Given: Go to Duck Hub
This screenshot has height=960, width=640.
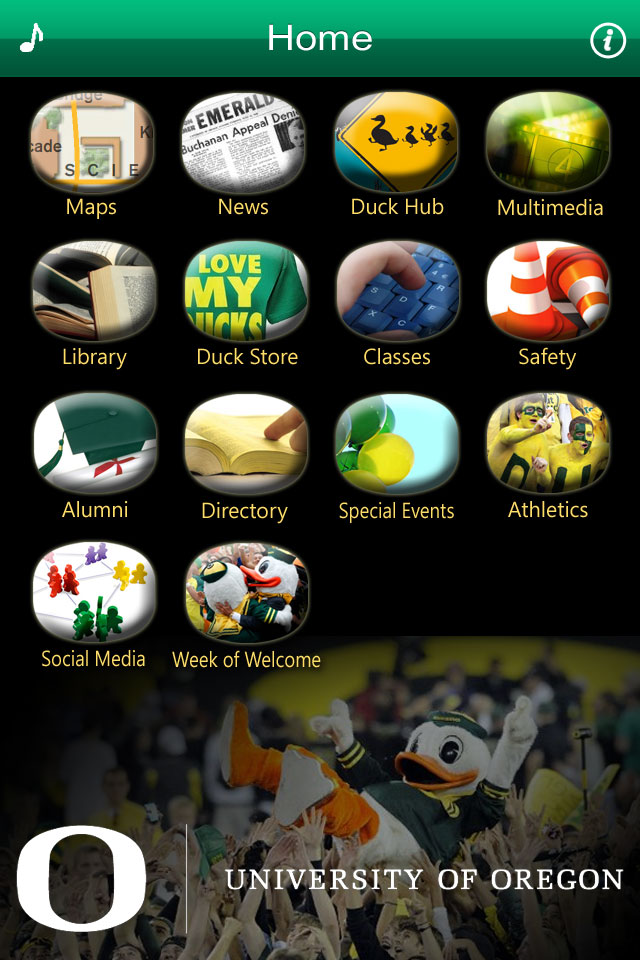Looking at the screenshot, I should tap(397, 142).
